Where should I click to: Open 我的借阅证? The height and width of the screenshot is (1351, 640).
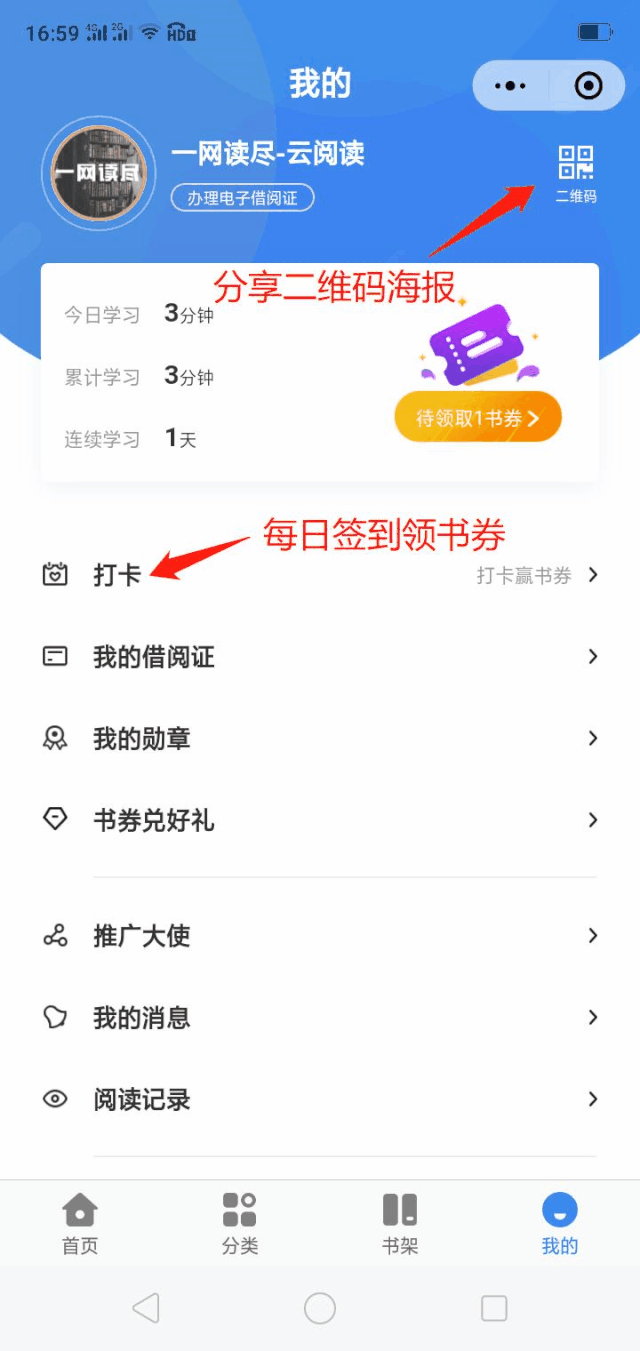pyautogui.click(x=320, y=657)
